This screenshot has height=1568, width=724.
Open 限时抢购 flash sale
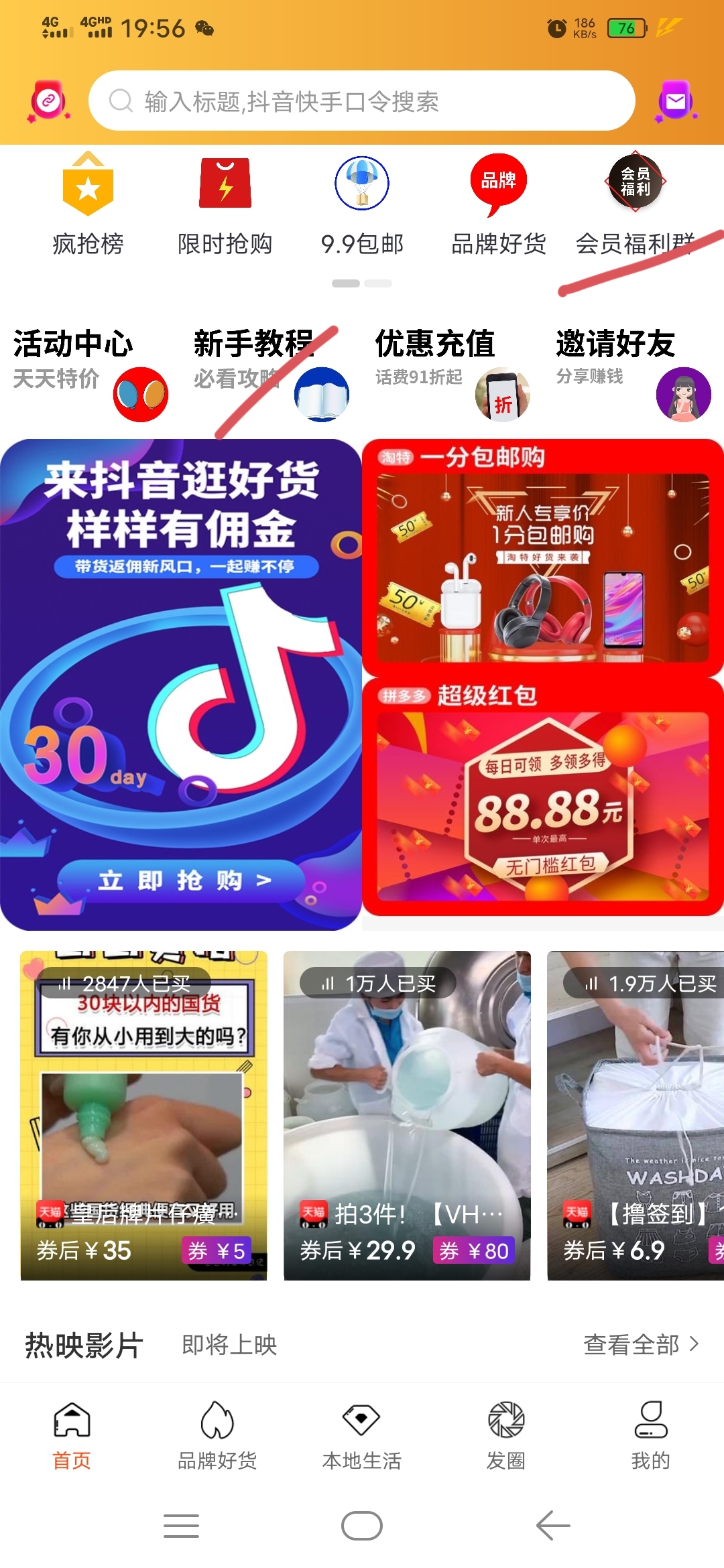[225, 205]
